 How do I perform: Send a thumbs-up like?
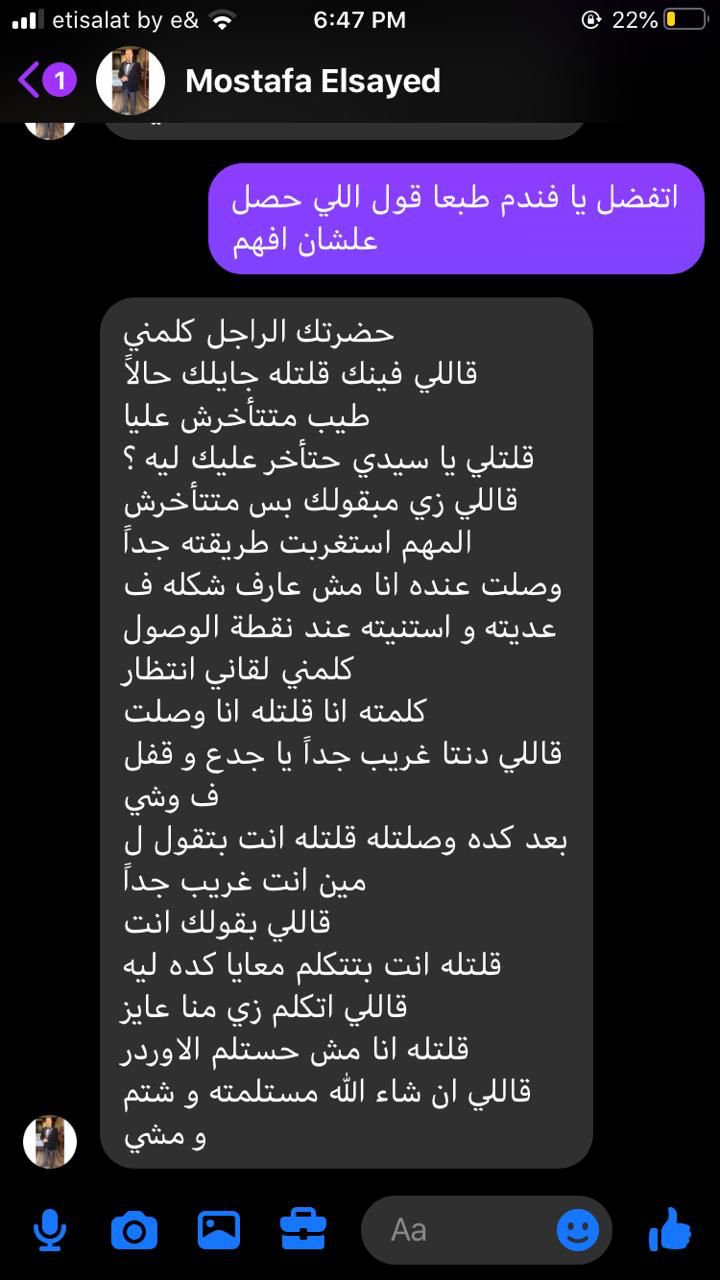tap(670, 1229)
